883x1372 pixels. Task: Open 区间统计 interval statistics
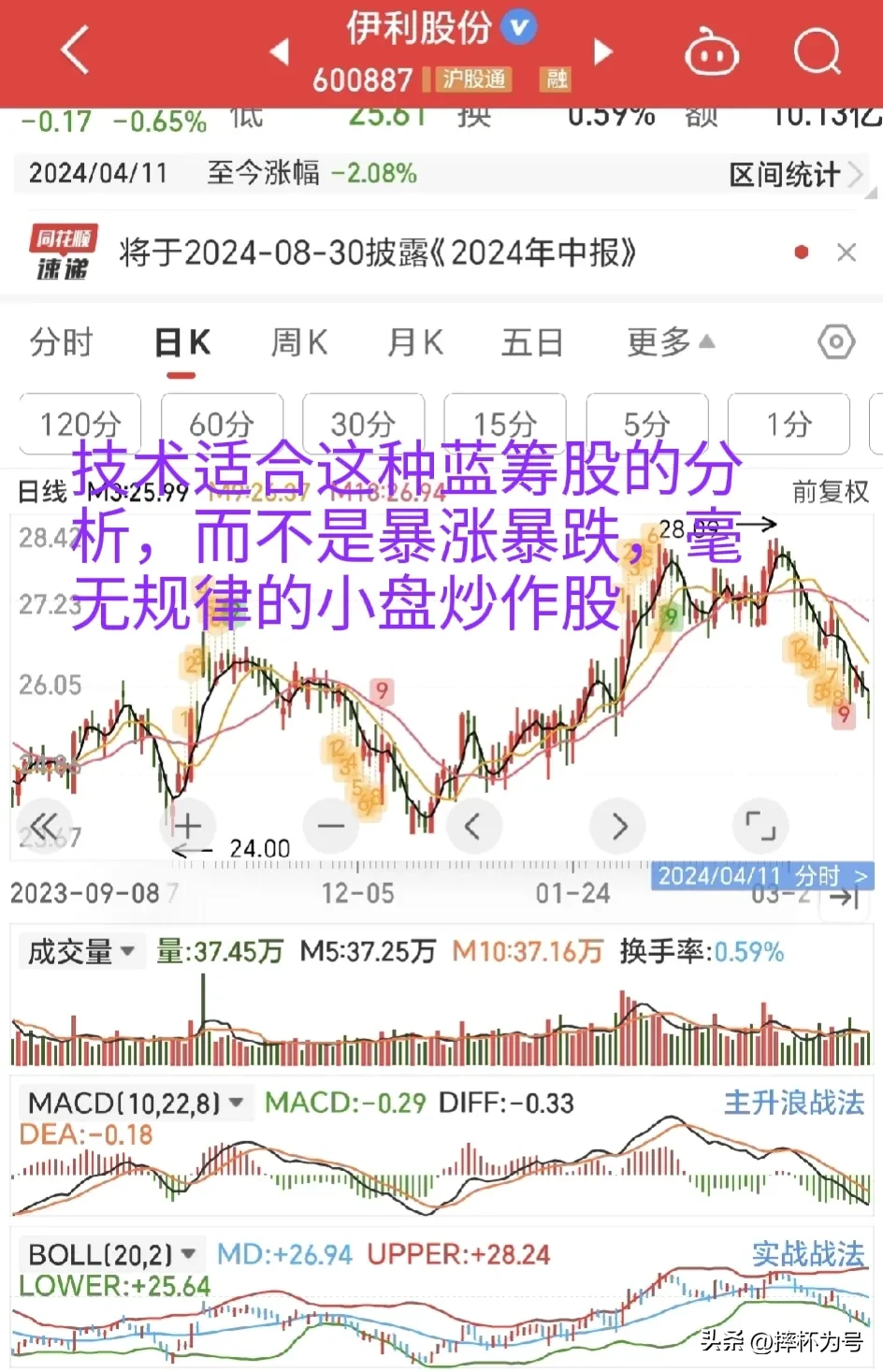pos(794,174)
